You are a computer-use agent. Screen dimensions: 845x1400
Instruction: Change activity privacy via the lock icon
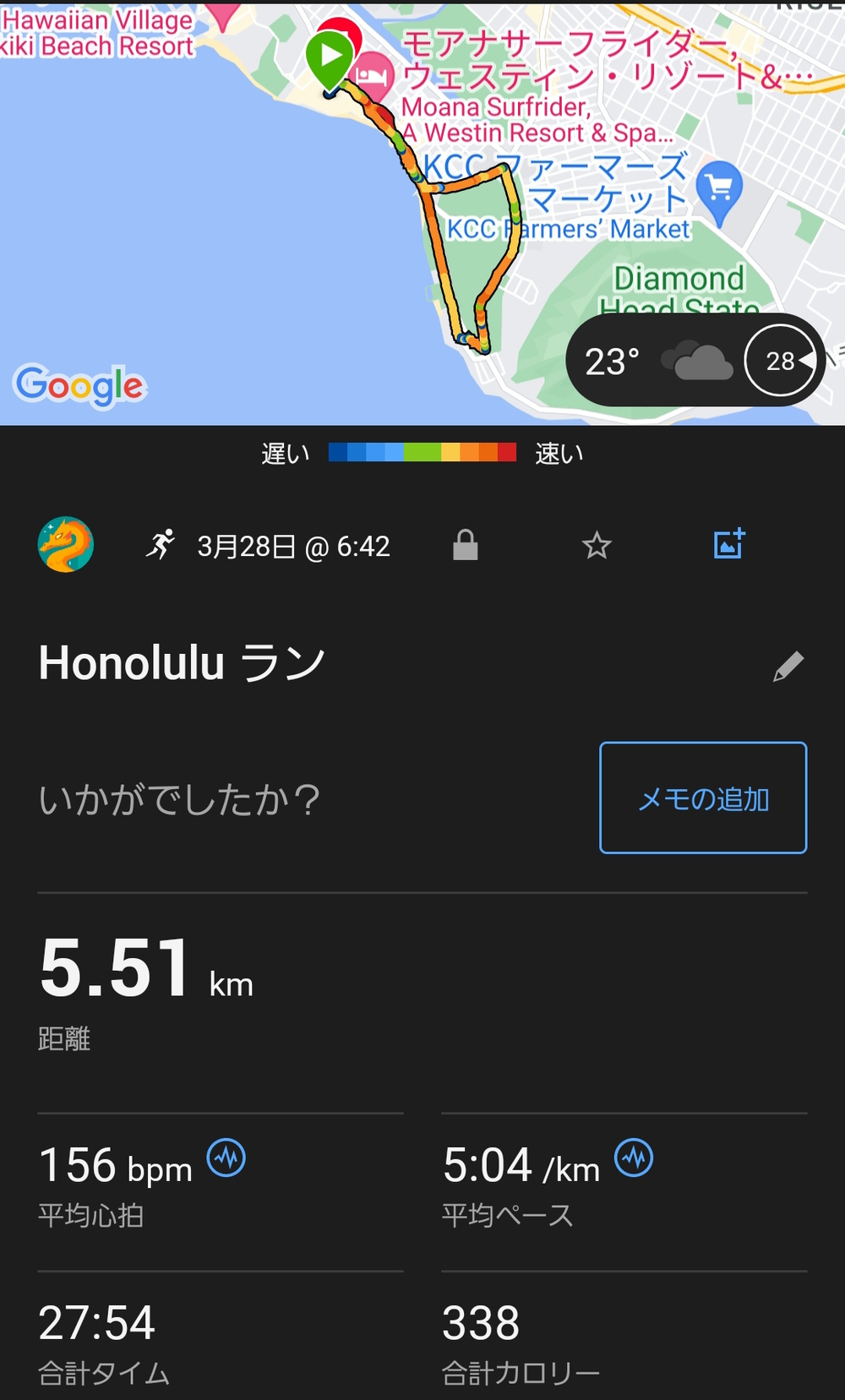465,546
